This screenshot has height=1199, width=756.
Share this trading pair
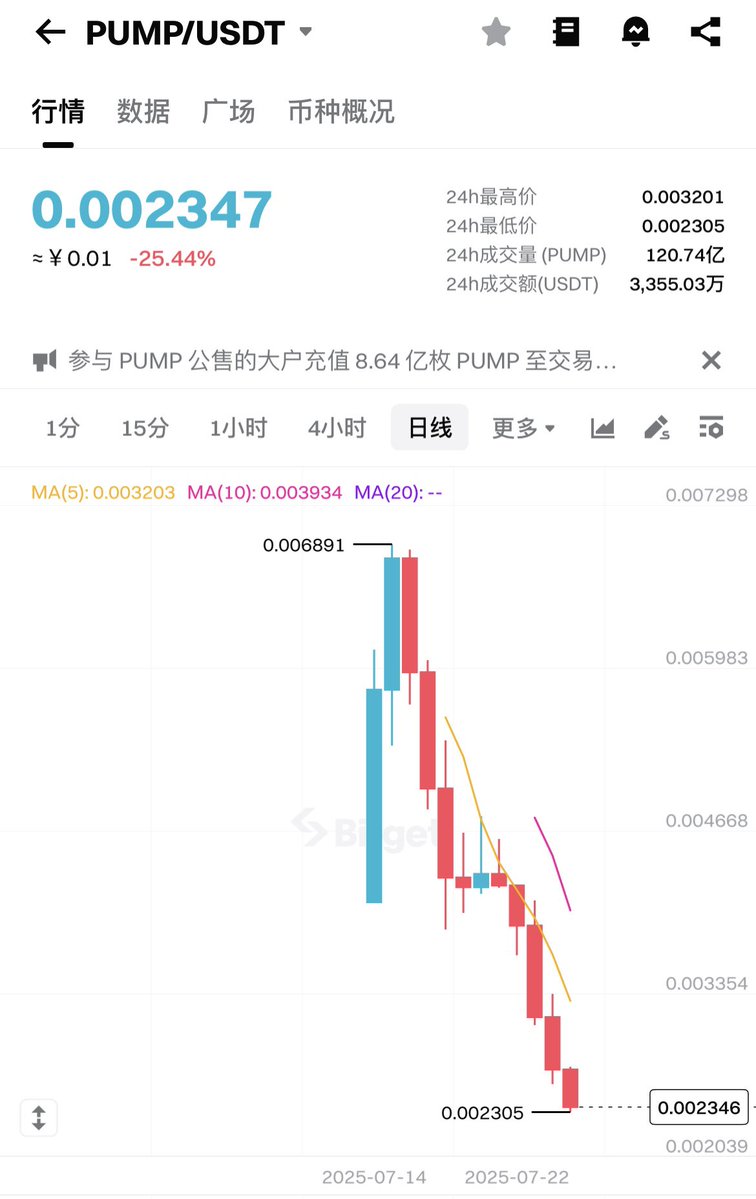[706, 33]
